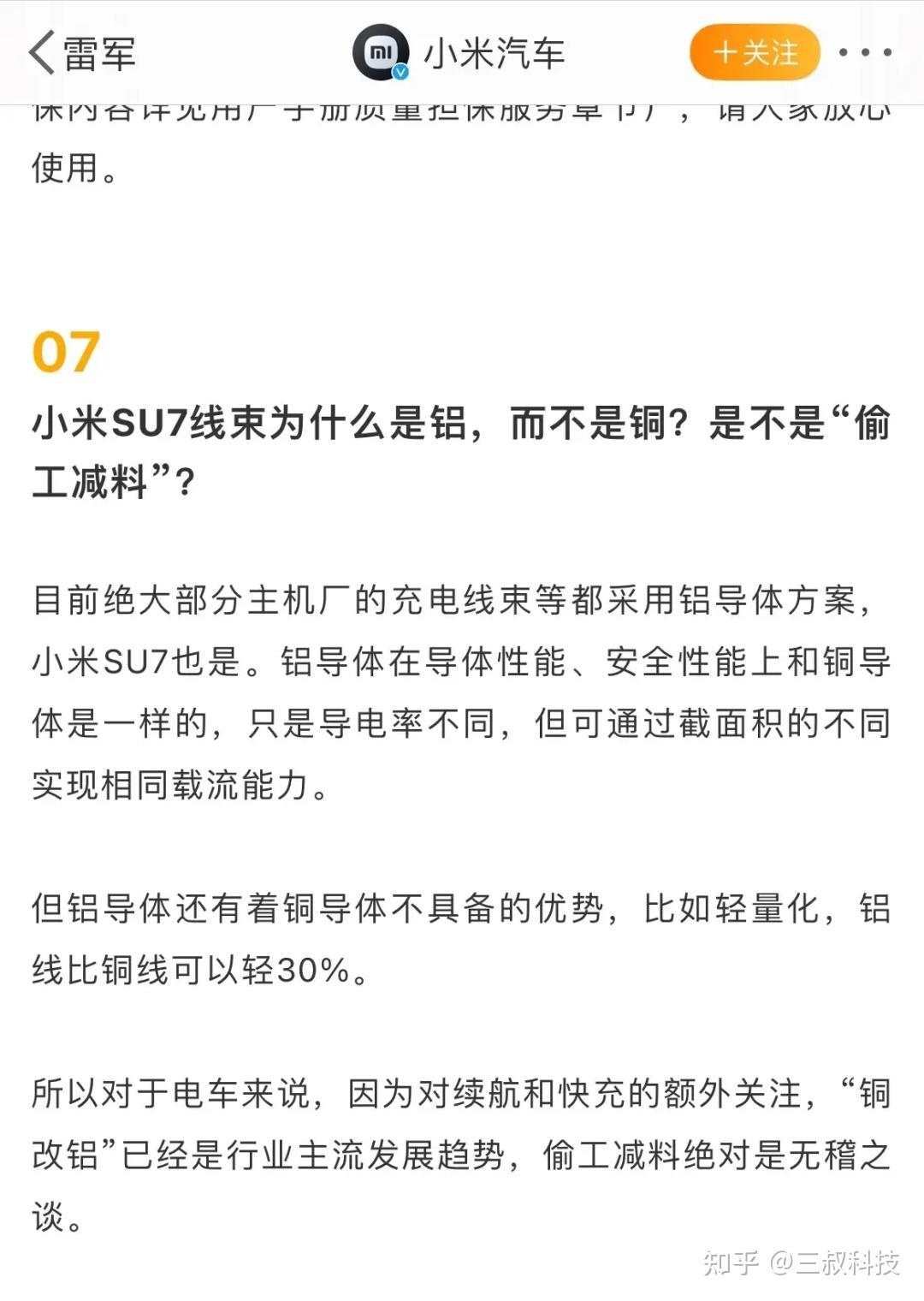This screenshot has height=1301, width=924.
Task: Select the chevron next to 雷军
Action: point(40,50)
